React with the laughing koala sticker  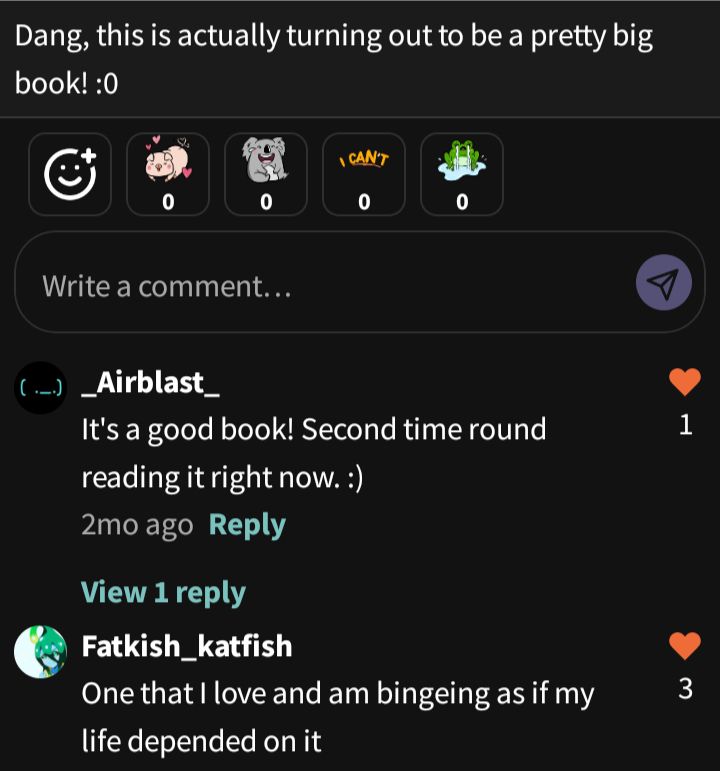[266, 174]
